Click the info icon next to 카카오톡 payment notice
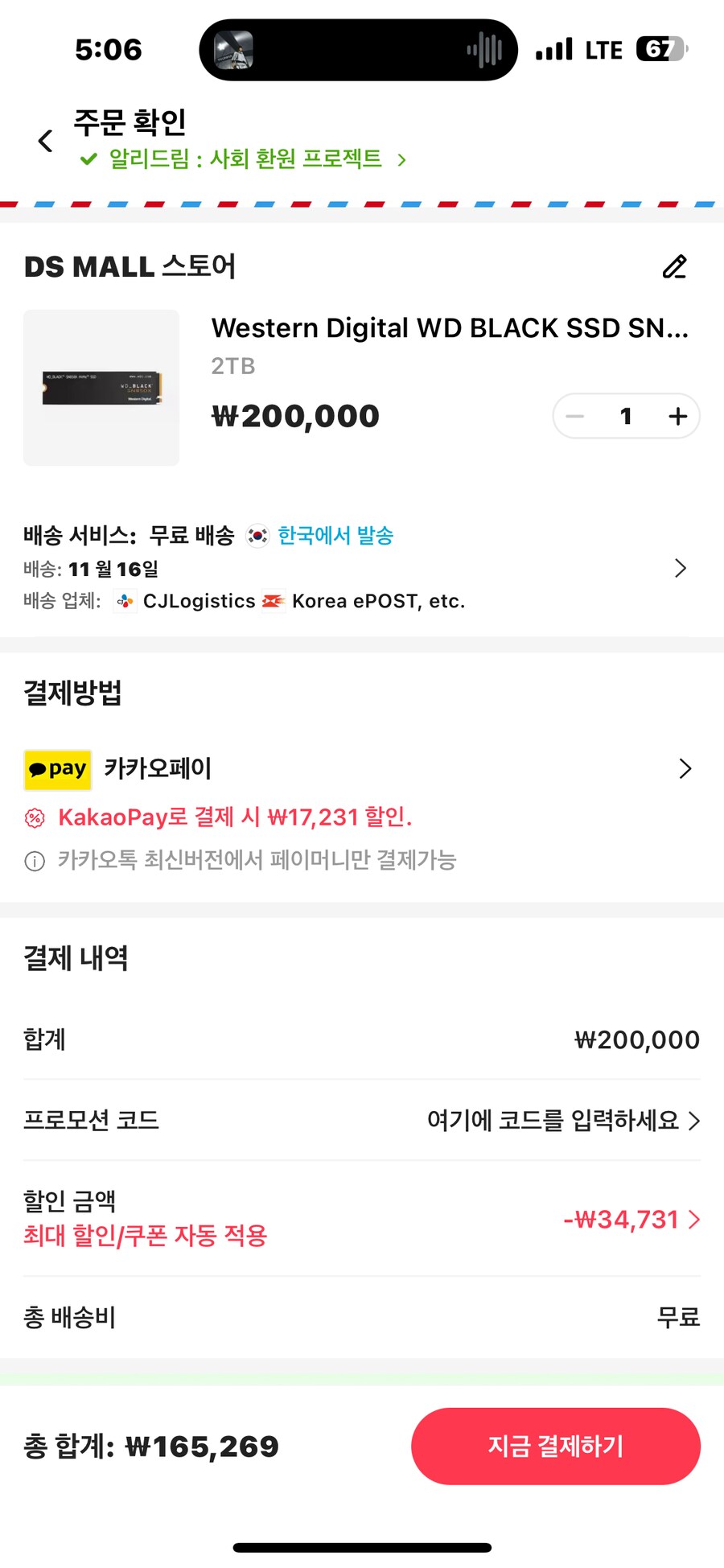 click(33, 862)
